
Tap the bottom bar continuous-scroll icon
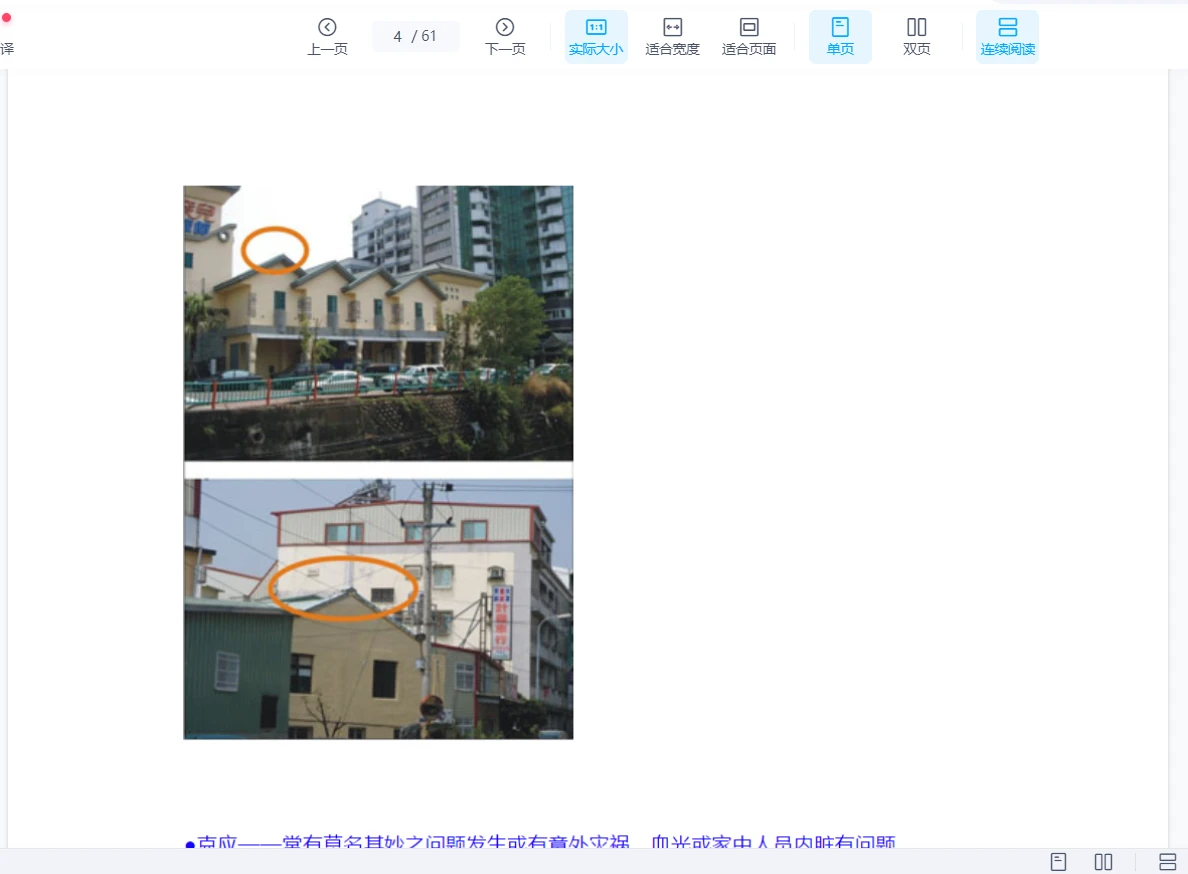pyautogui.click(x=1167, y=862)
